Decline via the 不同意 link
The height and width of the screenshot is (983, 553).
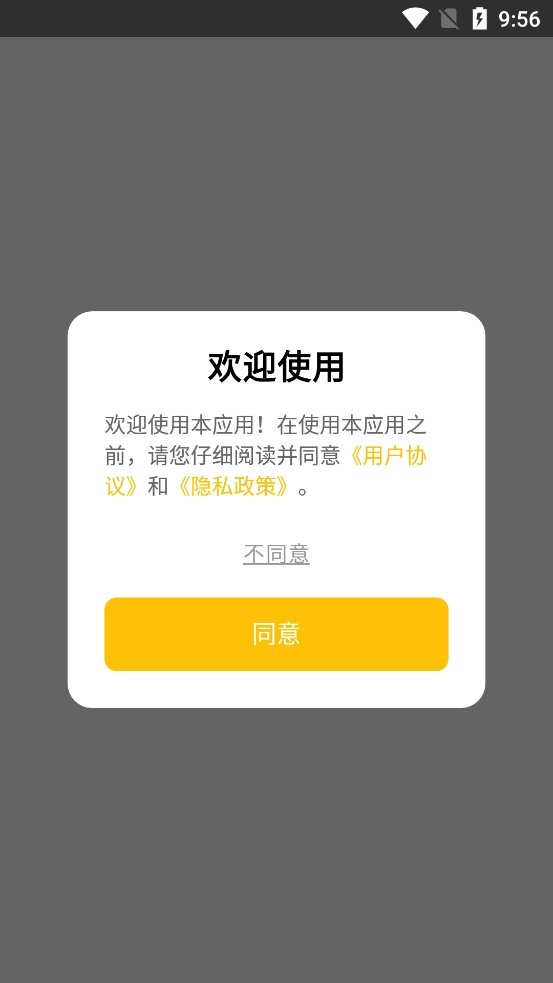tap(276, 554)
